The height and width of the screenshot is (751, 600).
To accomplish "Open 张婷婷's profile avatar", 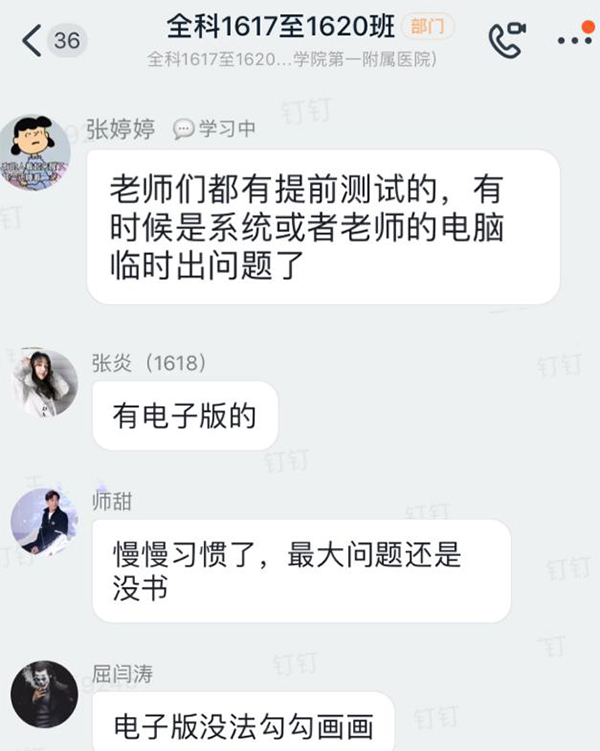I will (40, 152).
